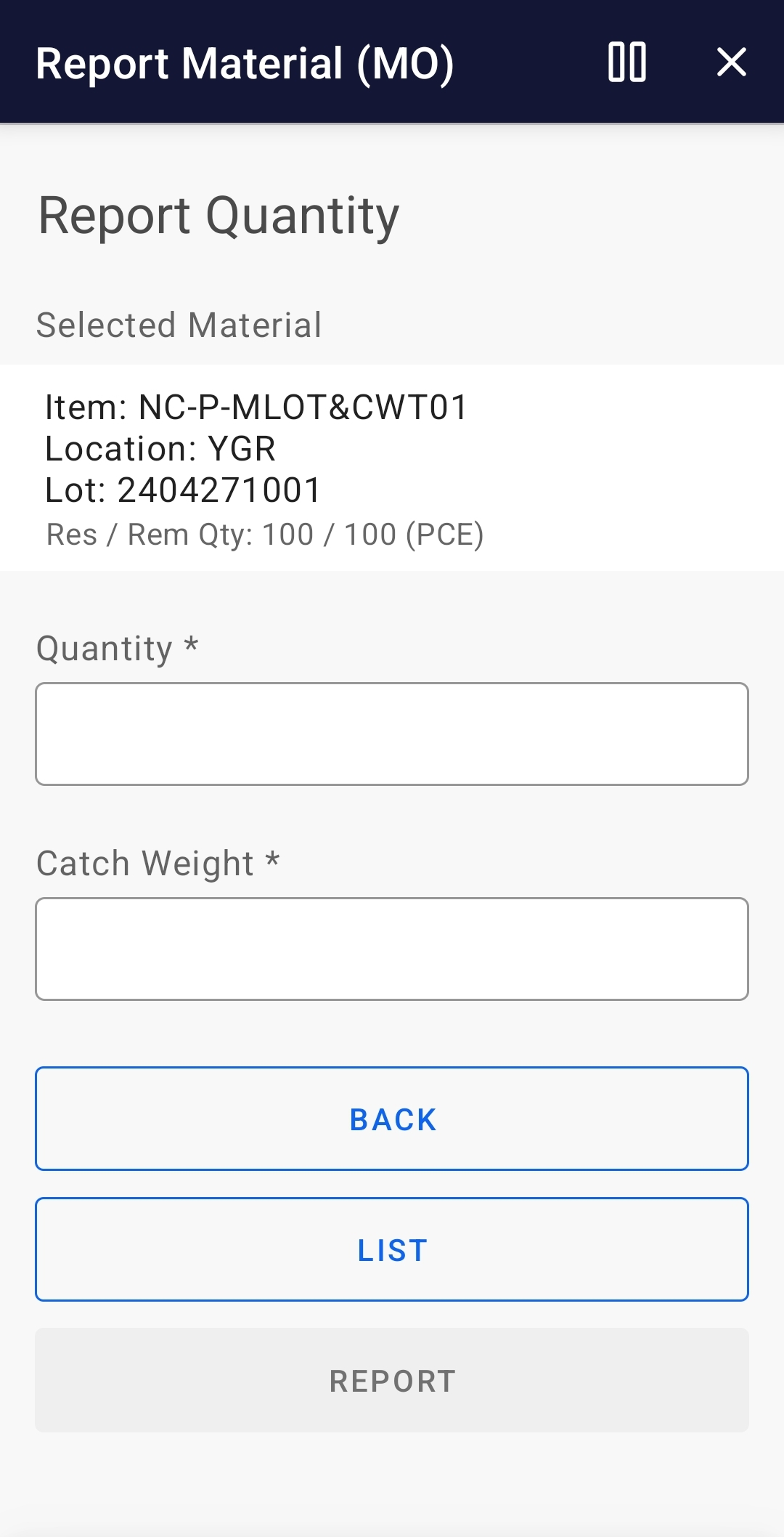This screenshot has height=1537, width=784.
Task: Open the LIST button
Action: (x=392, y=1249)
